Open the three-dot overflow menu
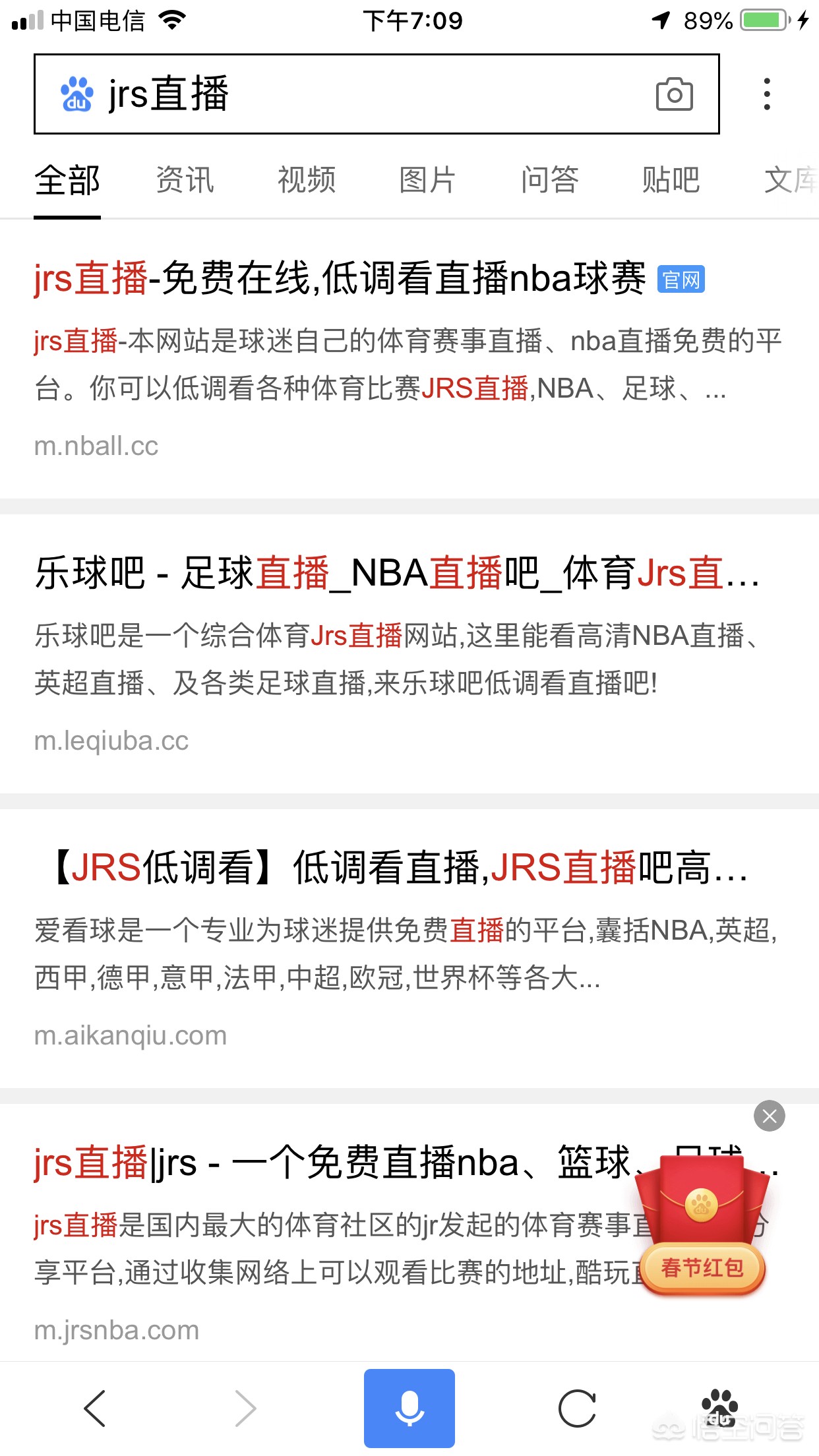The height and width of the screenshot is (1456, 819). pyautogui.click(x=766, y=94)
